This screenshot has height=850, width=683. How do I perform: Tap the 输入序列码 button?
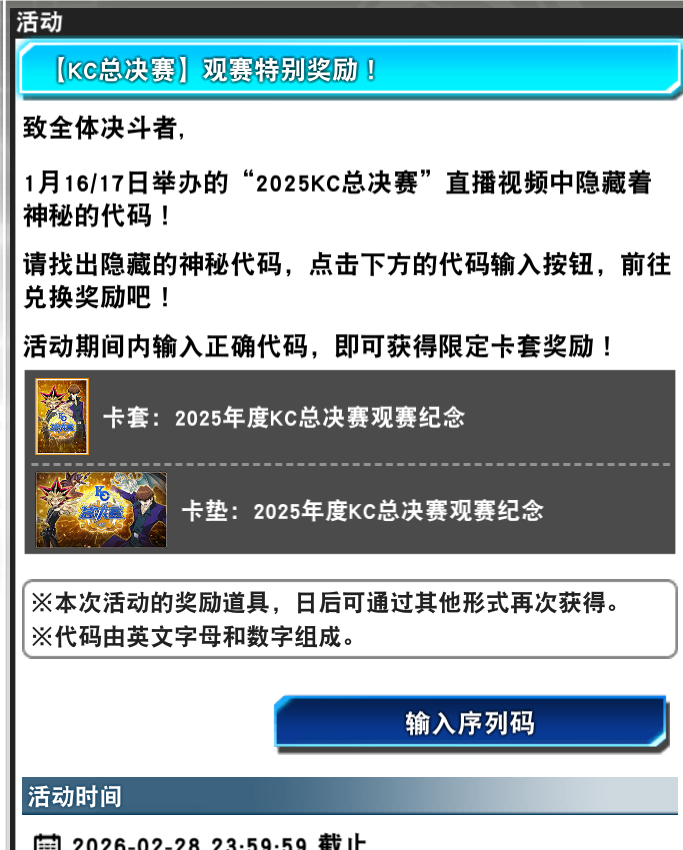click(470, 723)
